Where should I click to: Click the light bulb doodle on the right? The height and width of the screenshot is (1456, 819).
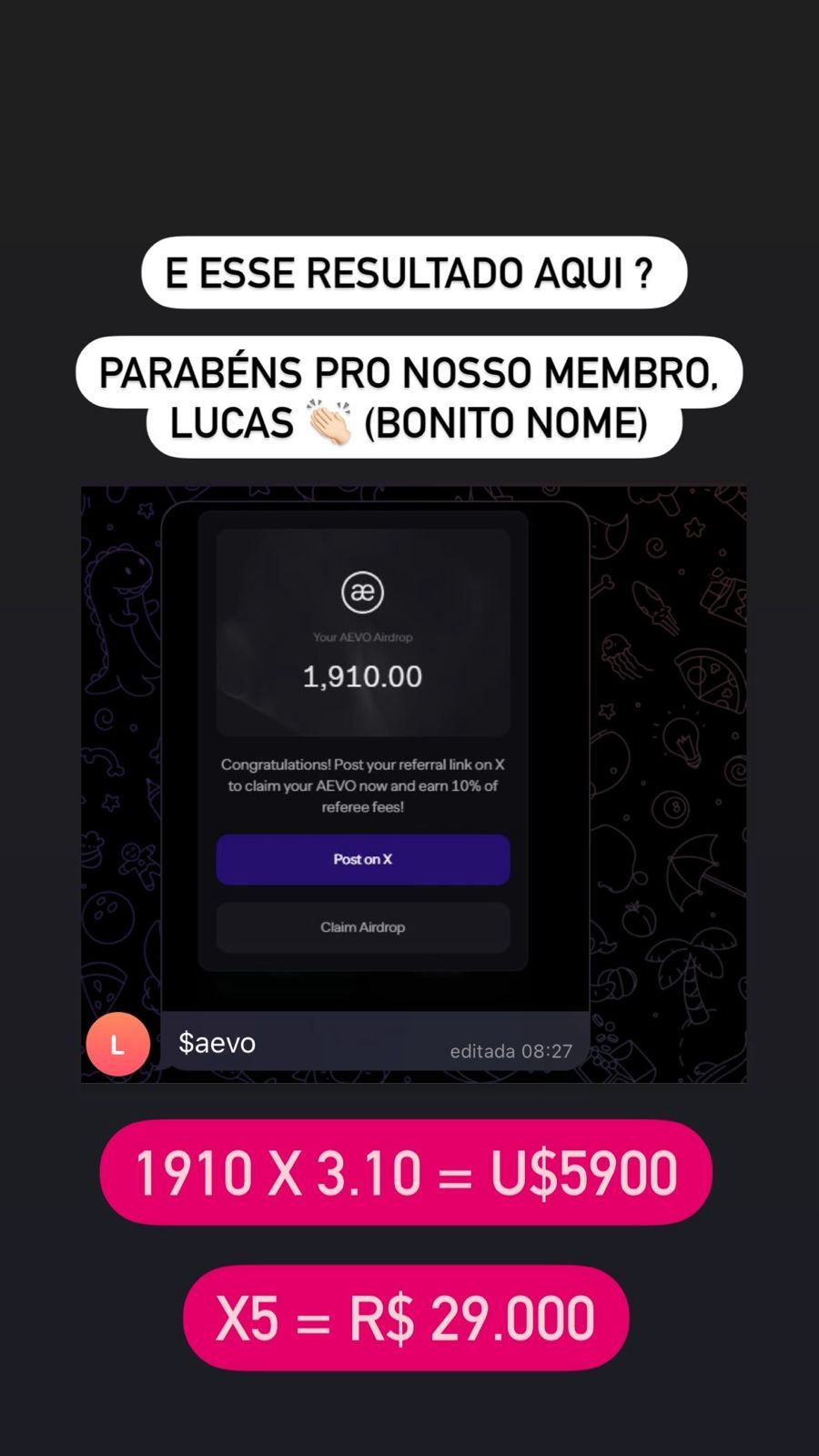682,742
